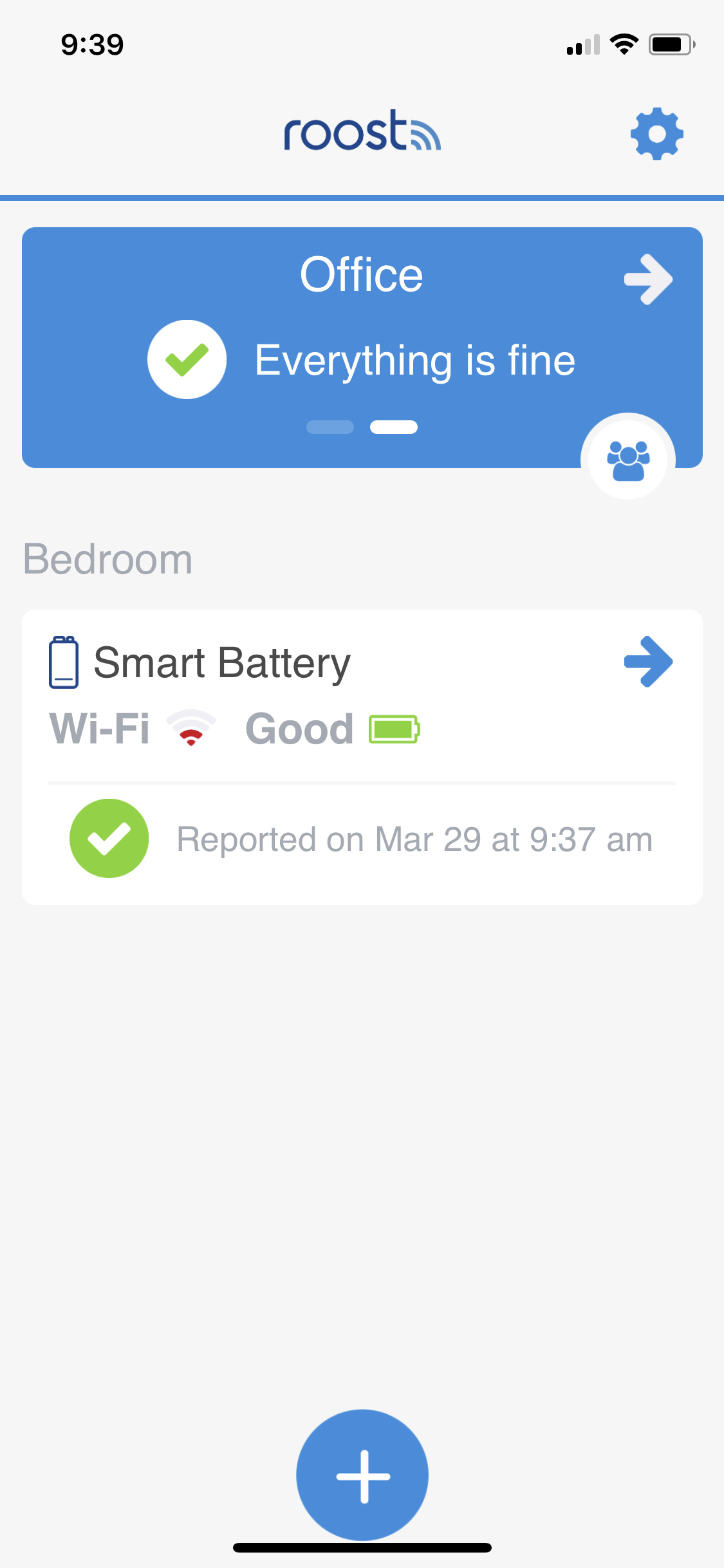Tap the plus button to add device
The width and height of the screenshot is (724, 1568).
(362, 1475)
